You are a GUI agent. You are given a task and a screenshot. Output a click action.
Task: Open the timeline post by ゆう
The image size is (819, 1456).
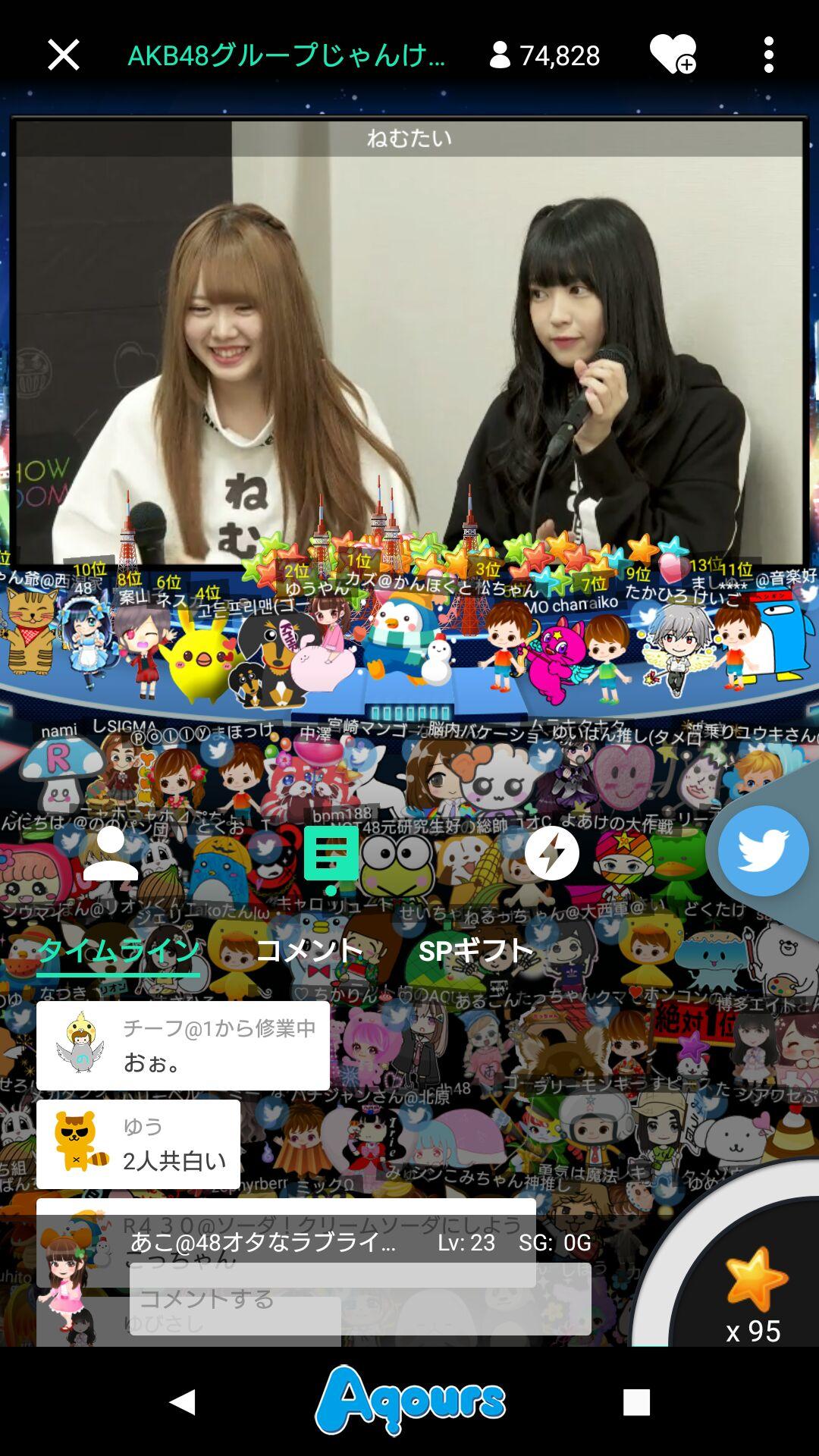click(138, 1144)
